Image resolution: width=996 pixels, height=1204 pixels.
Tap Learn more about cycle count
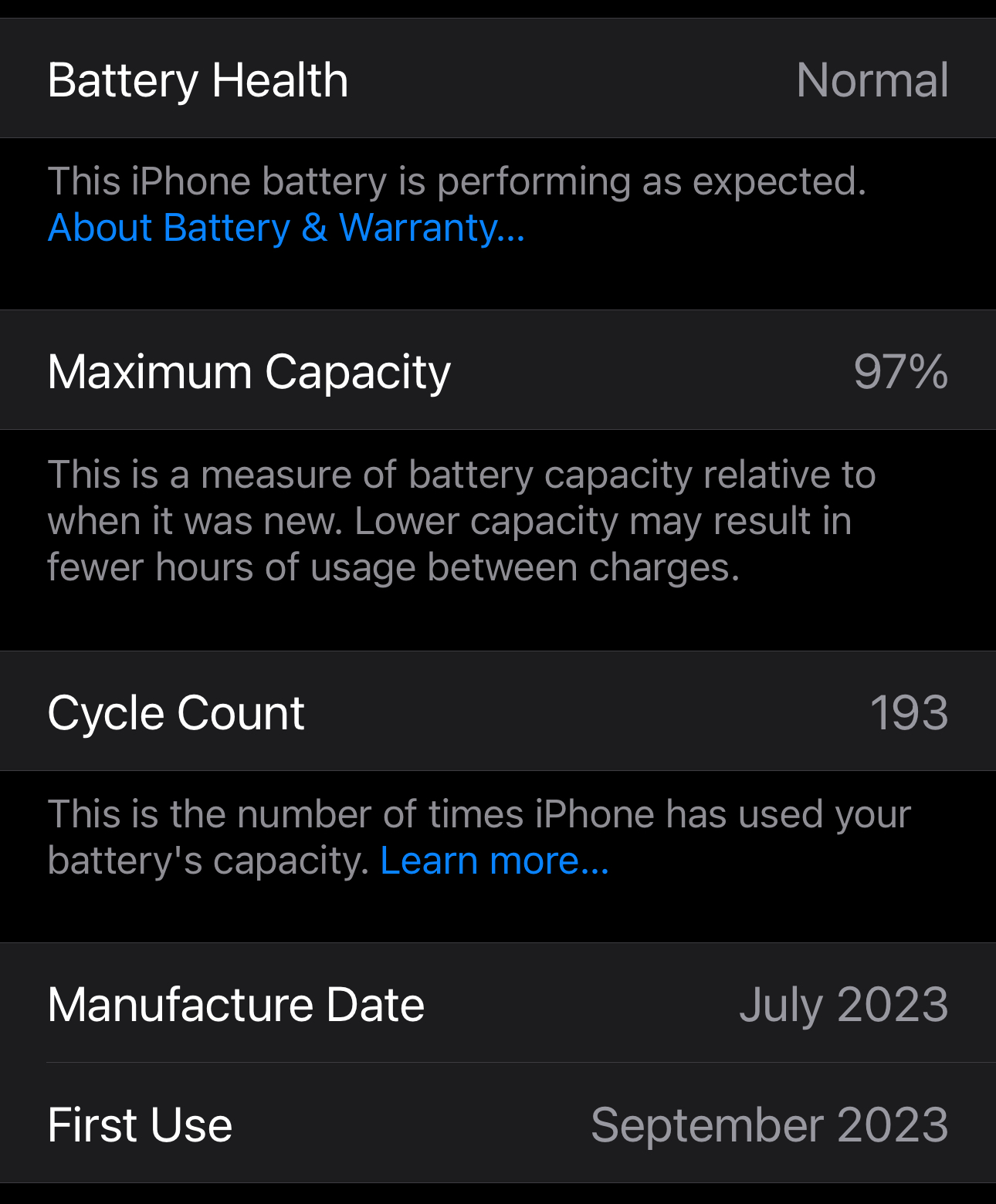tap(494, 861)
